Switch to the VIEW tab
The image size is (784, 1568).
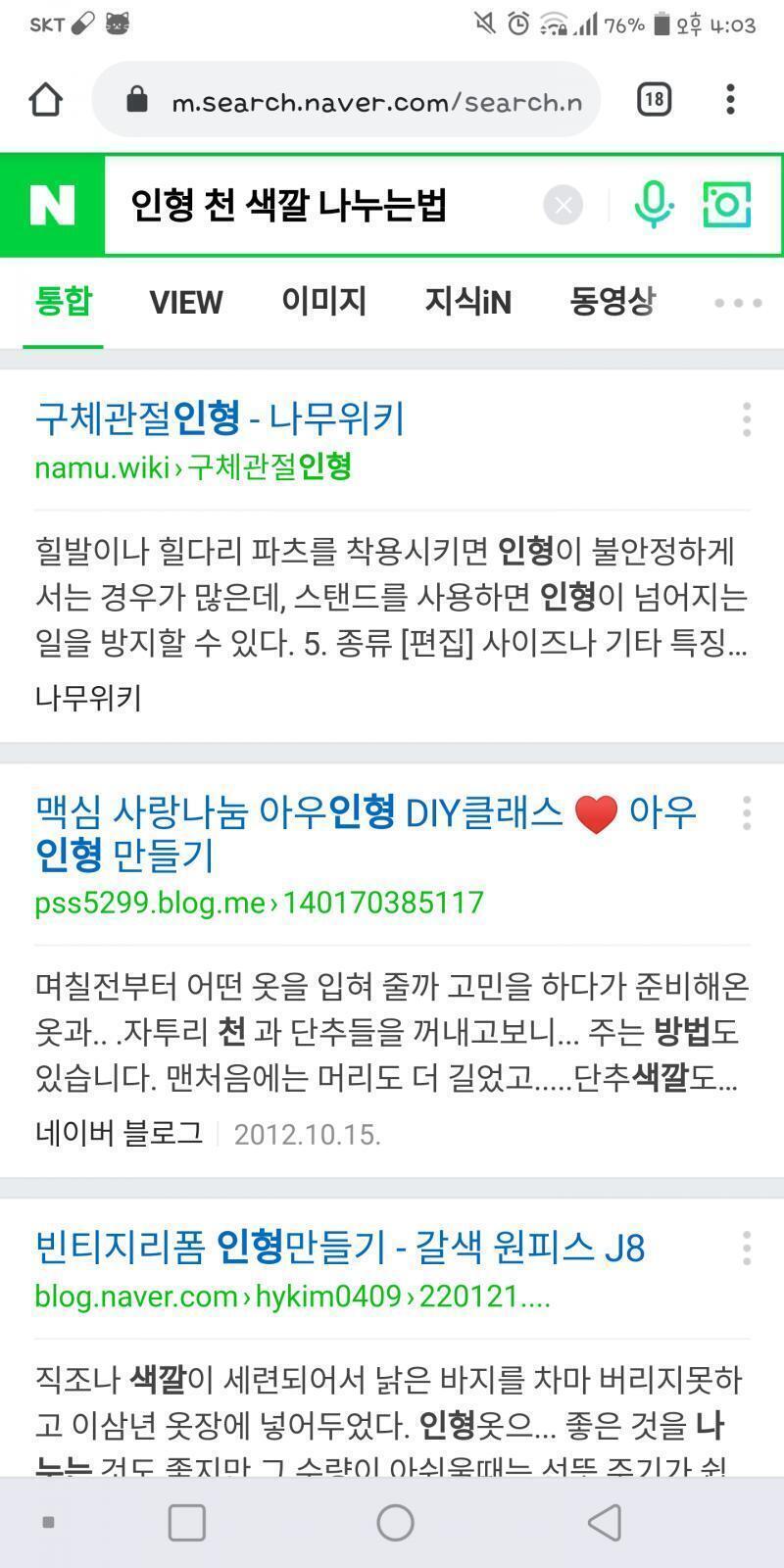point(186,302)
